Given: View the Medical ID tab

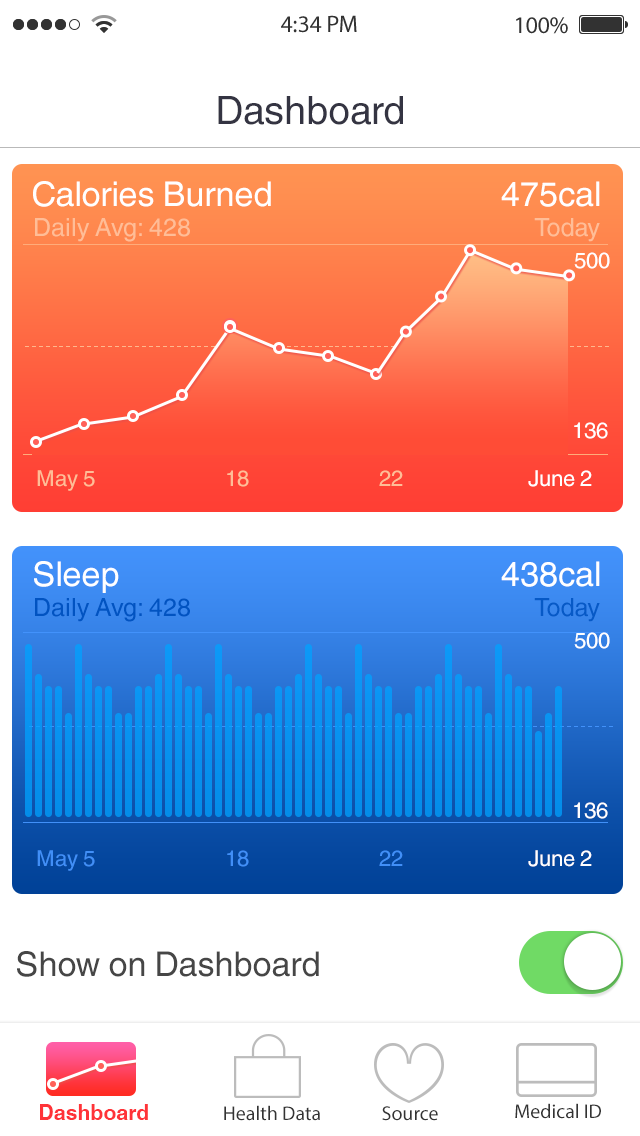Looking at the screenshot, I should pyautogui.click(x=557, y=1082).
